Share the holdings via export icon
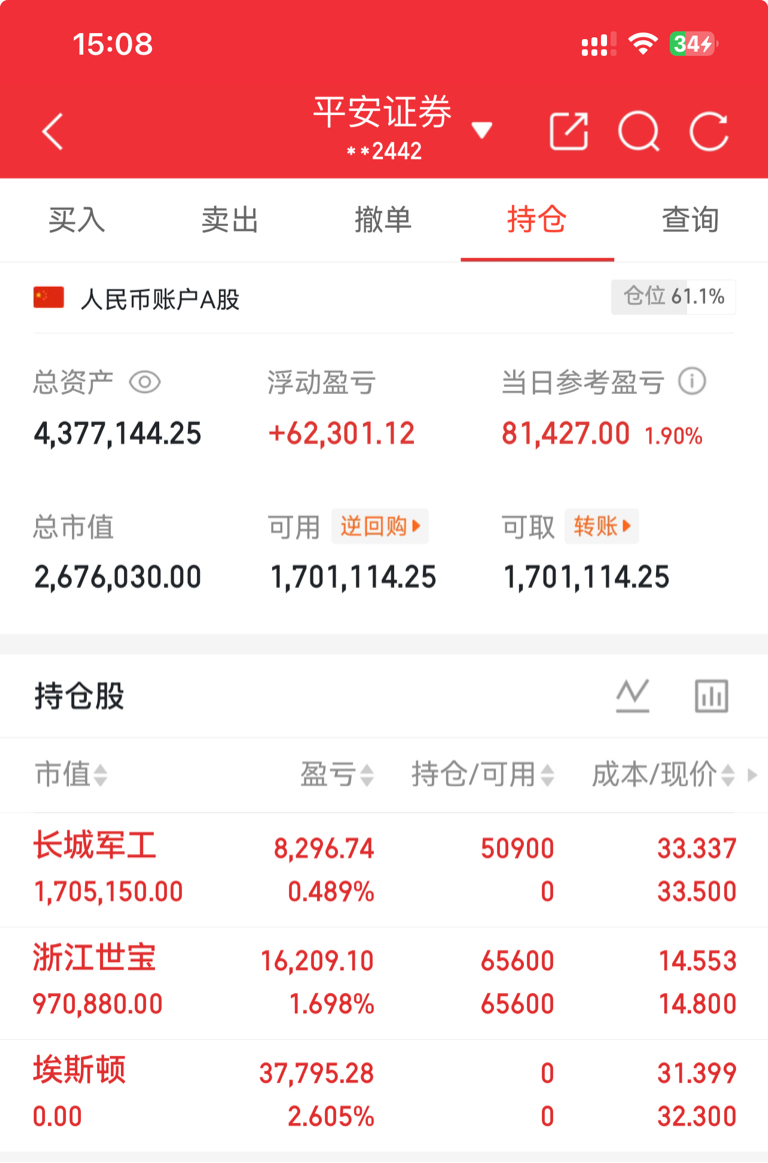Screen dimensions: 768x1163 569,131
